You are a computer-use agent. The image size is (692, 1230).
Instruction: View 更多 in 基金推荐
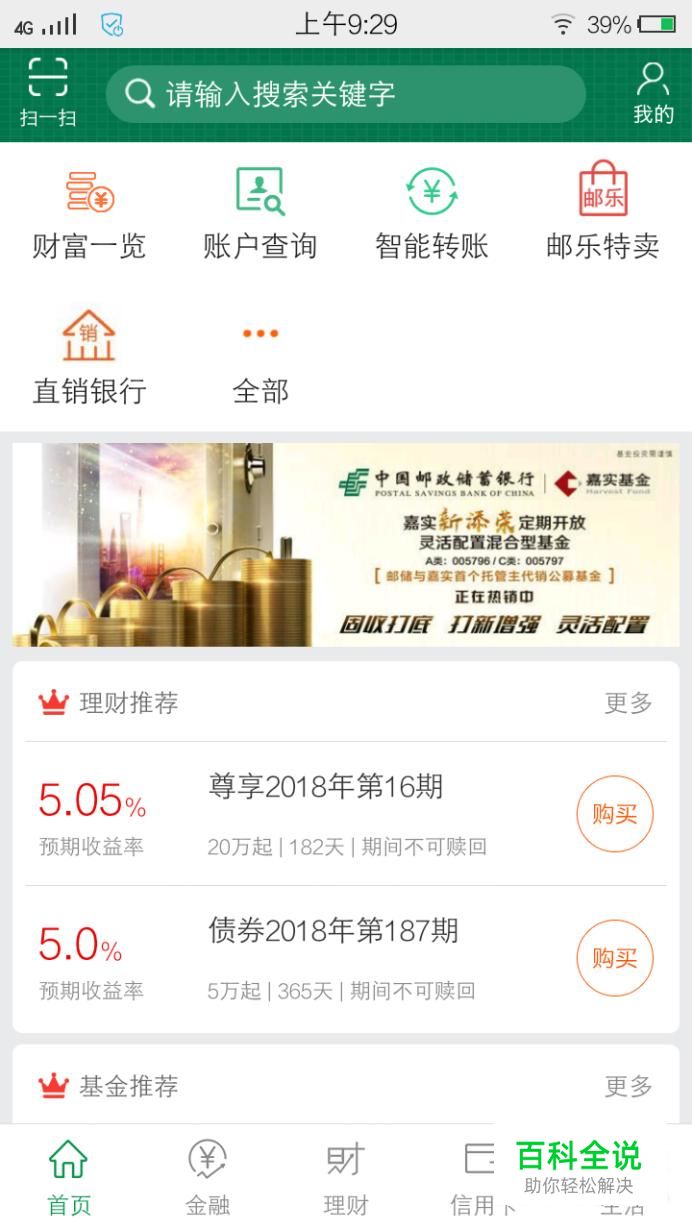click(628, 1086)
